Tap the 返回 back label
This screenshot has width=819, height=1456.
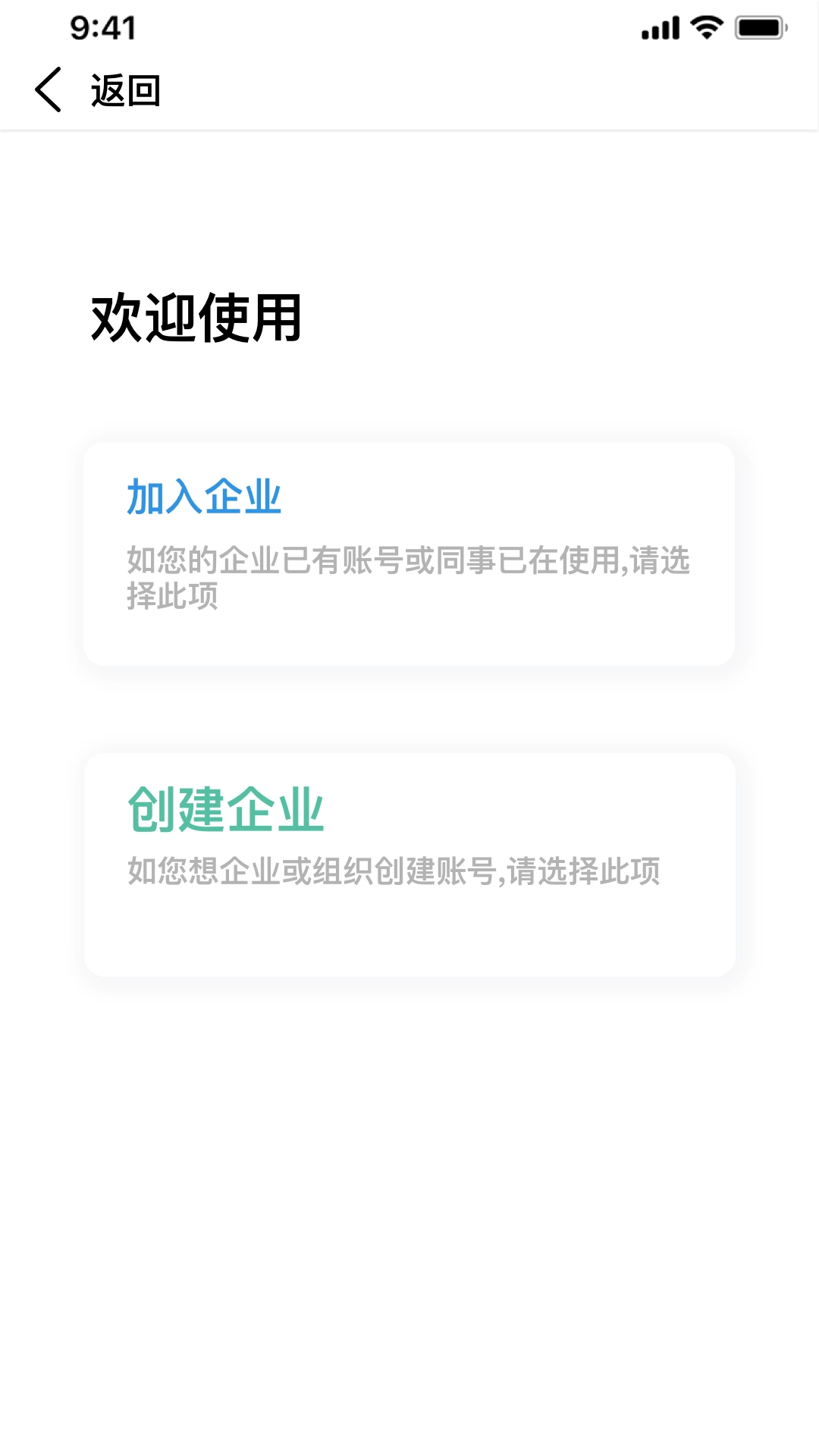pos(125,89)
